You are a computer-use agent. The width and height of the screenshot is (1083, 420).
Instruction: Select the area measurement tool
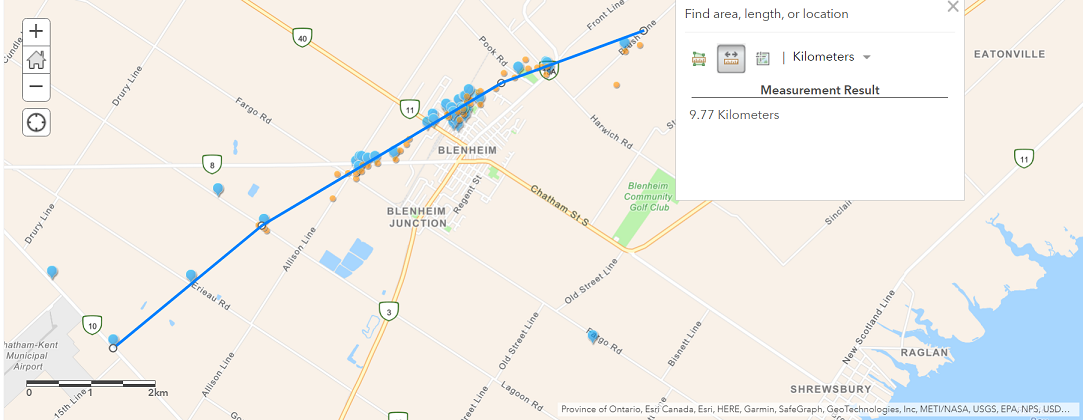(699, 58)
